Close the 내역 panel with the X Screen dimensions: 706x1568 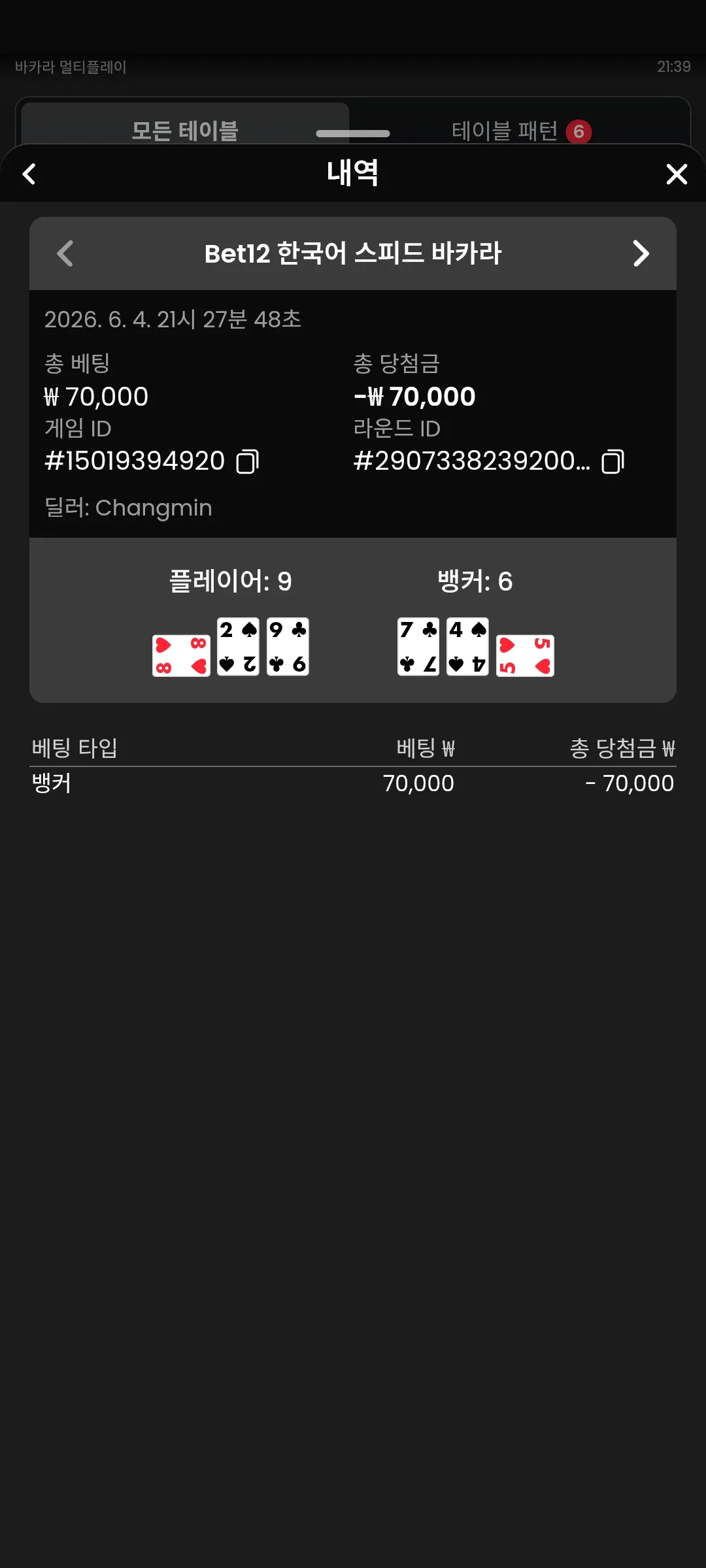click(677, 174)
